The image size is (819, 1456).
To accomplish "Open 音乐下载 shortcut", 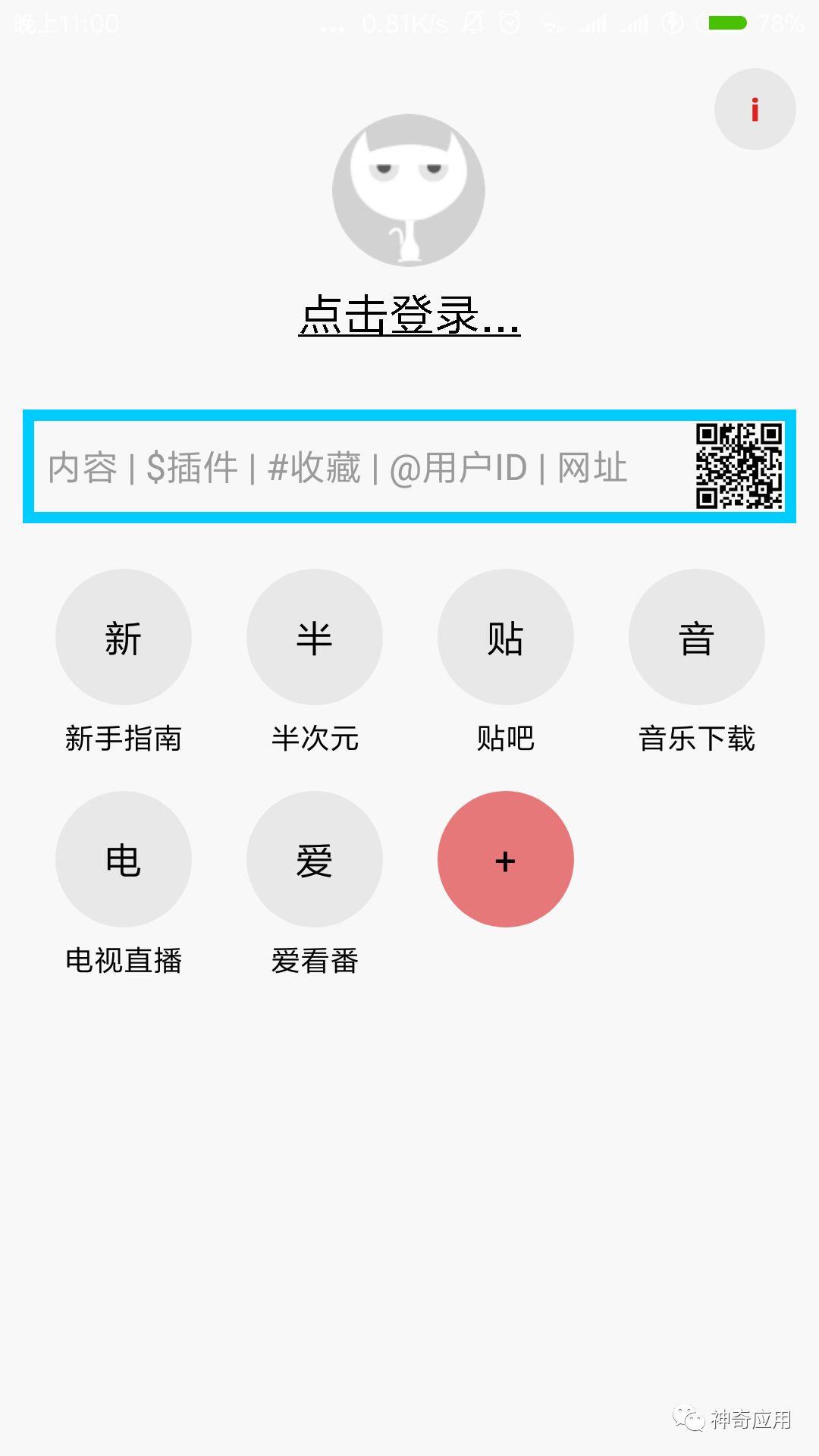I will [x=697, y=638].
